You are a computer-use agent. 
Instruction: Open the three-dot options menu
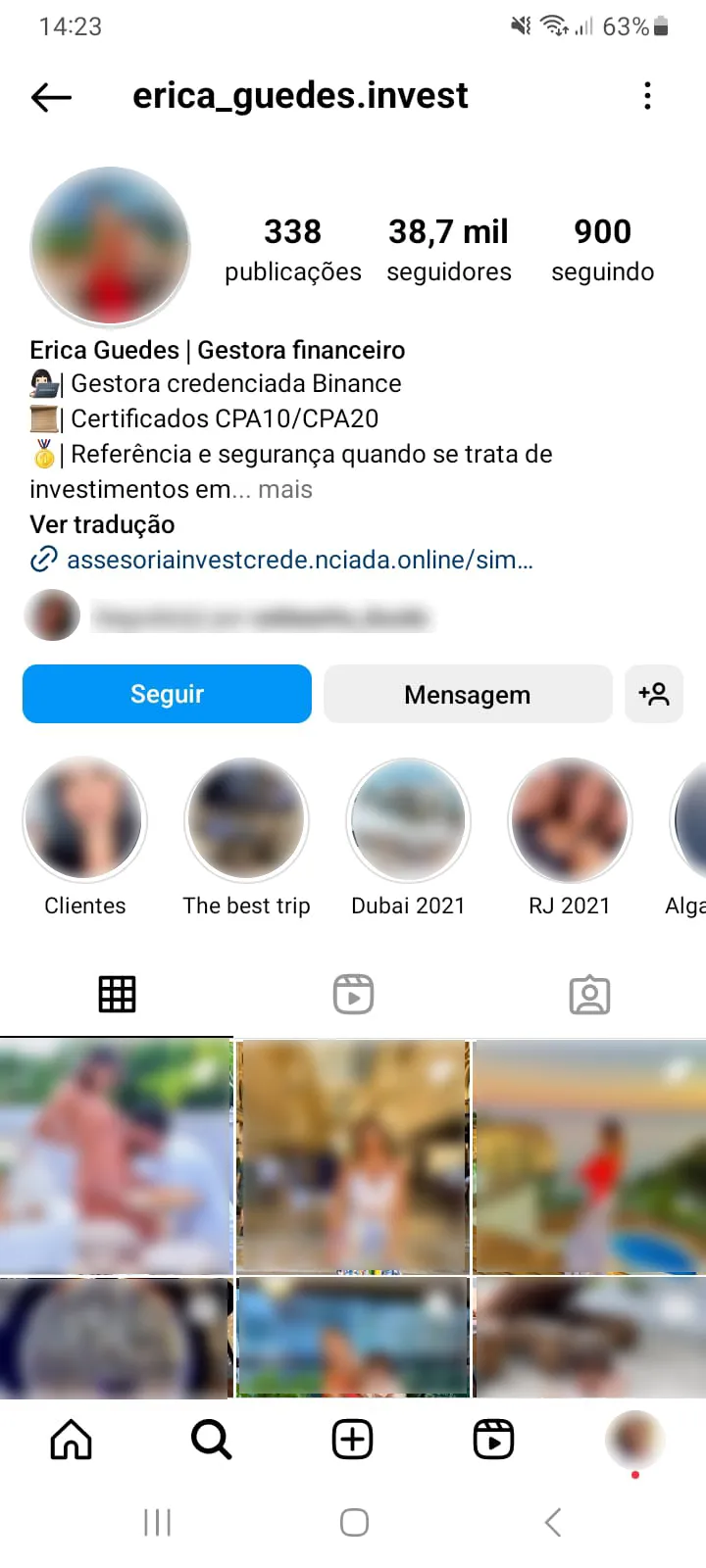[x=647, y=96]
